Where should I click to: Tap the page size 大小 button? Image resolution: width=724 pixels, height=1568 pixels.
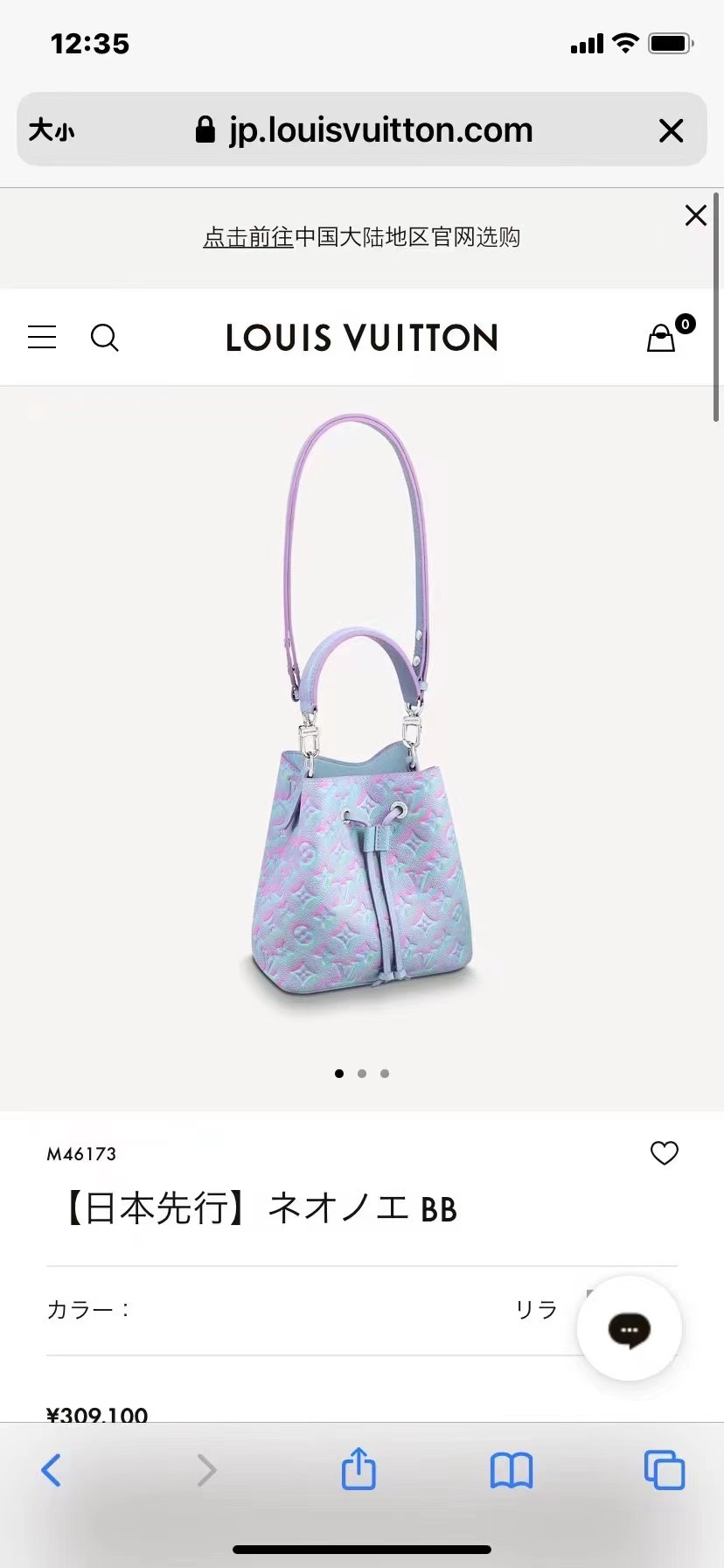[52, 130]
